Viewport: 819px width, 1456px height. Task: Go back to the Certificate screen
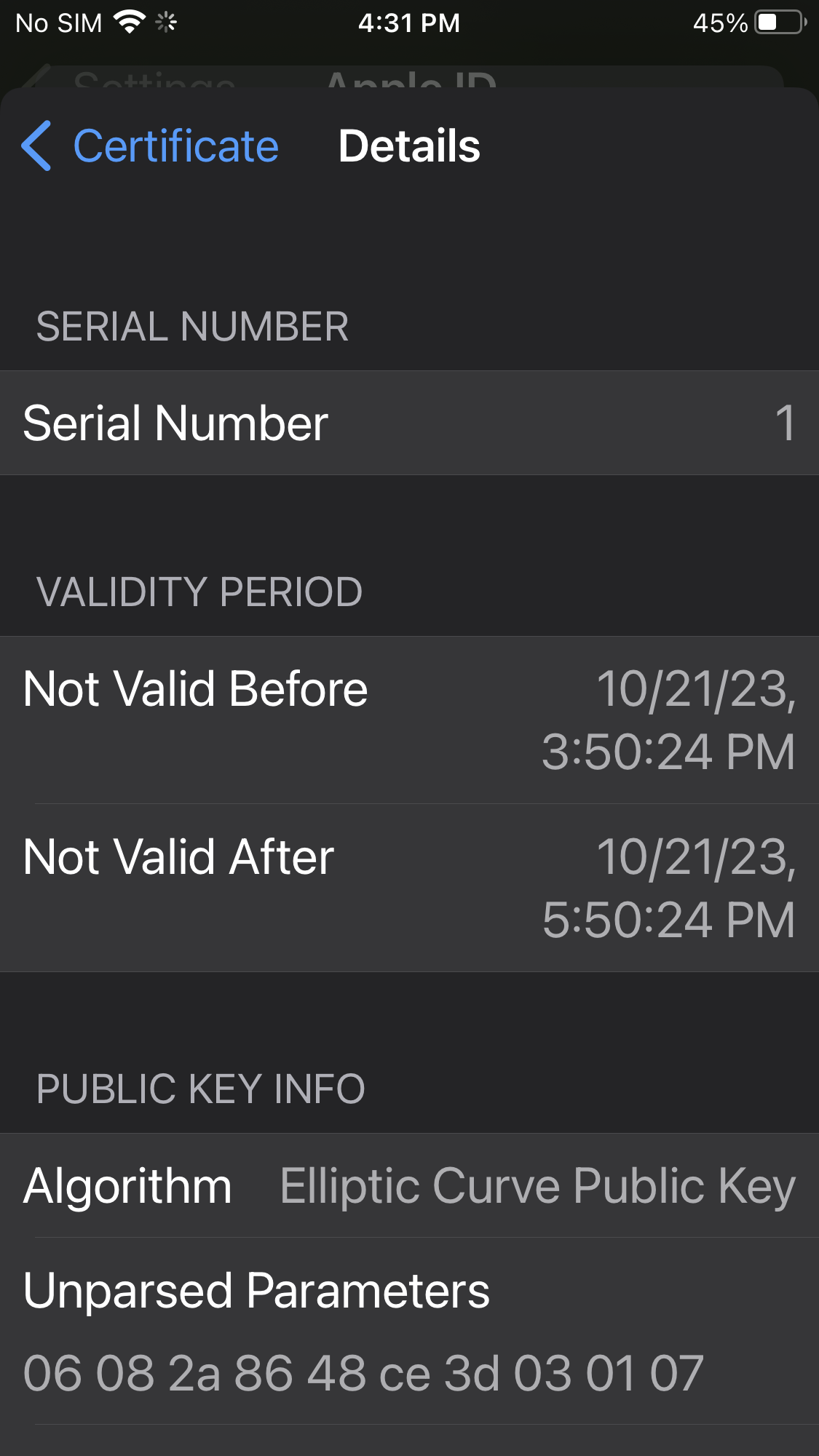click(x=151, y=146)
